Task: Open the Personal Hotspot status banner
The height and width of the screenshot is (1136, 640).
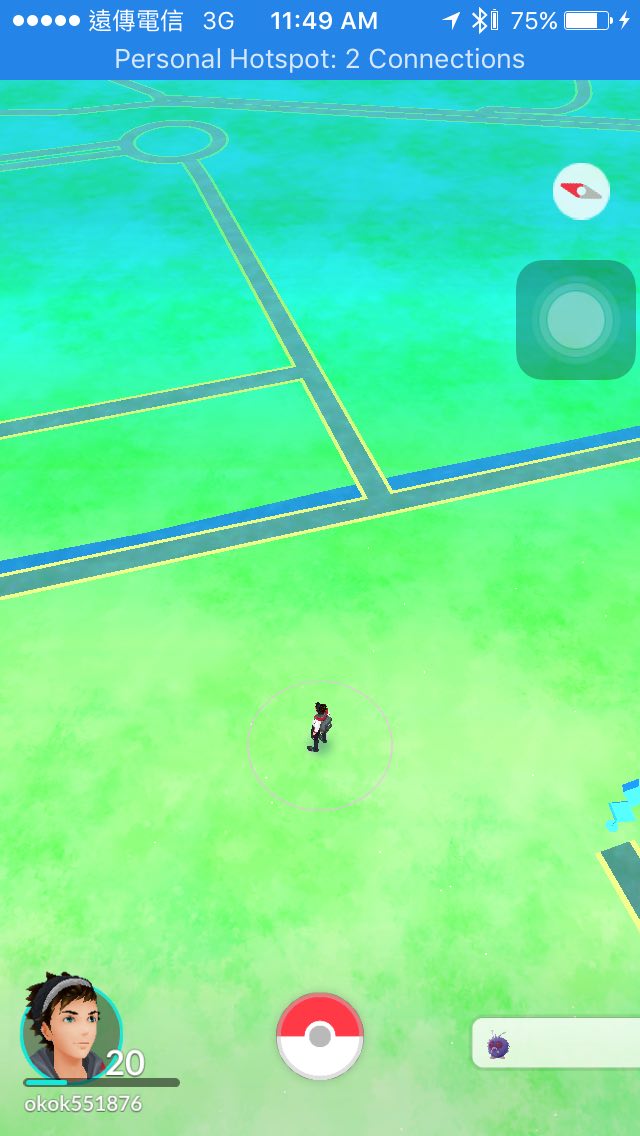Action: tap(320, 59)
